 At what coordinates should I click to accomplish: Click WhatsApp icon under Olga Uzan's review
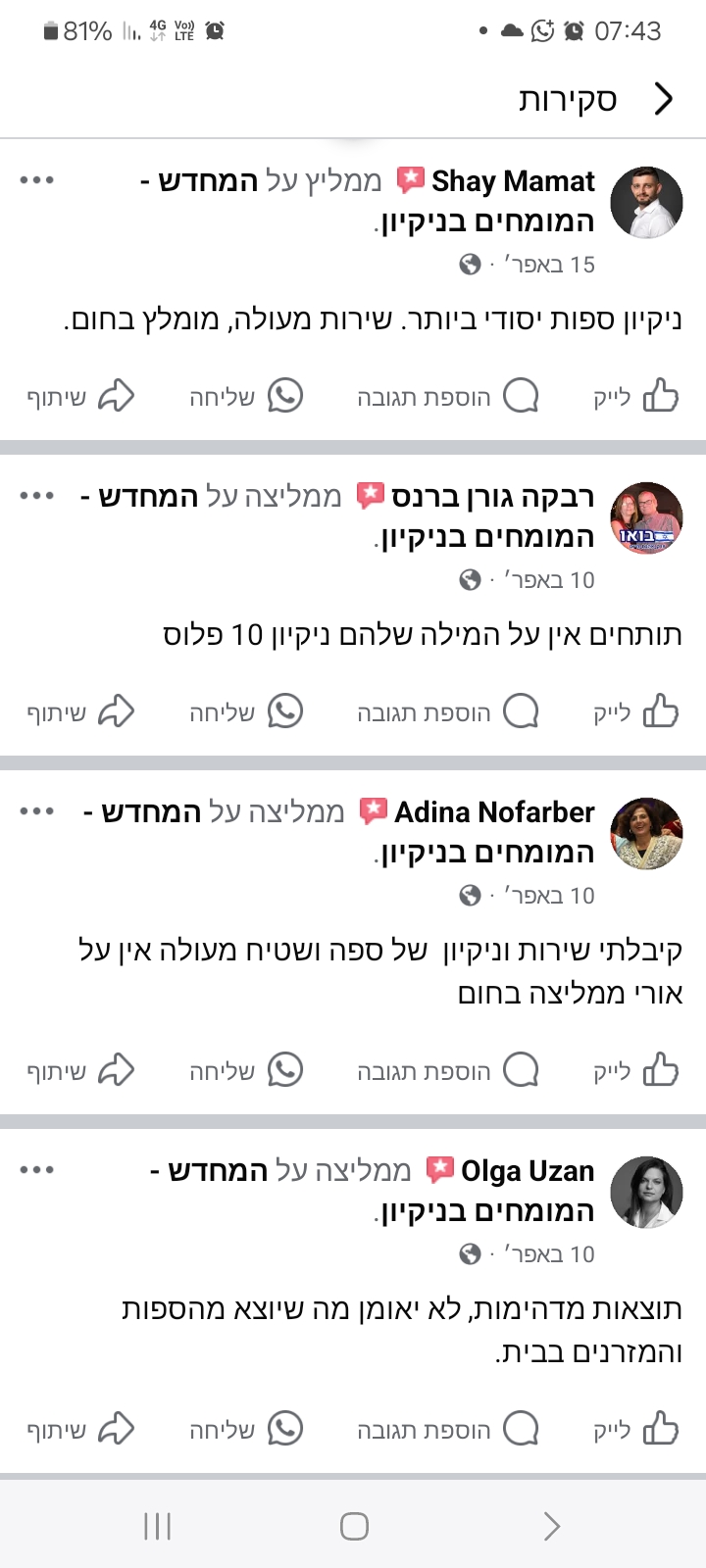[x=284, y=1429]
